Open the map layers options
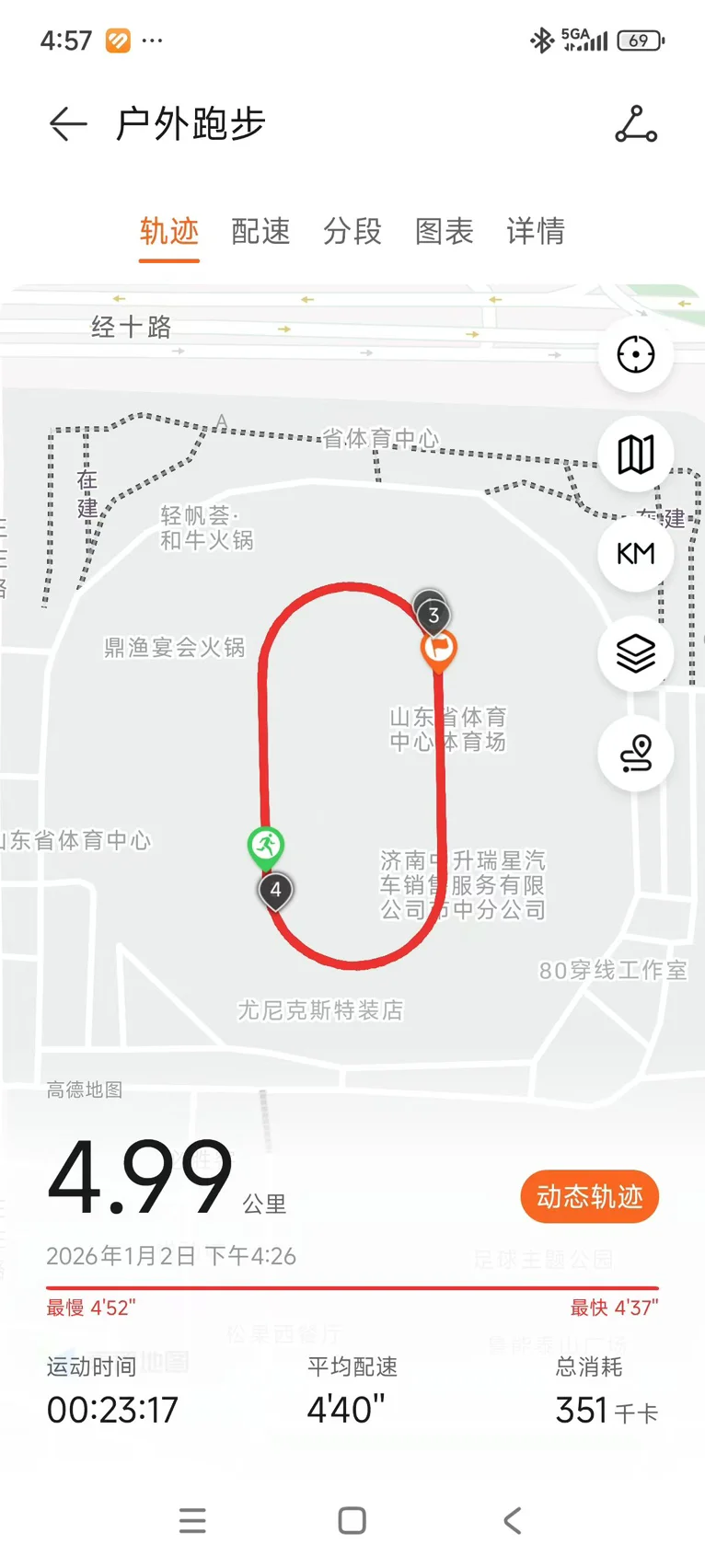The width and height of the screenshot is (705, 1568). [635, 653]
